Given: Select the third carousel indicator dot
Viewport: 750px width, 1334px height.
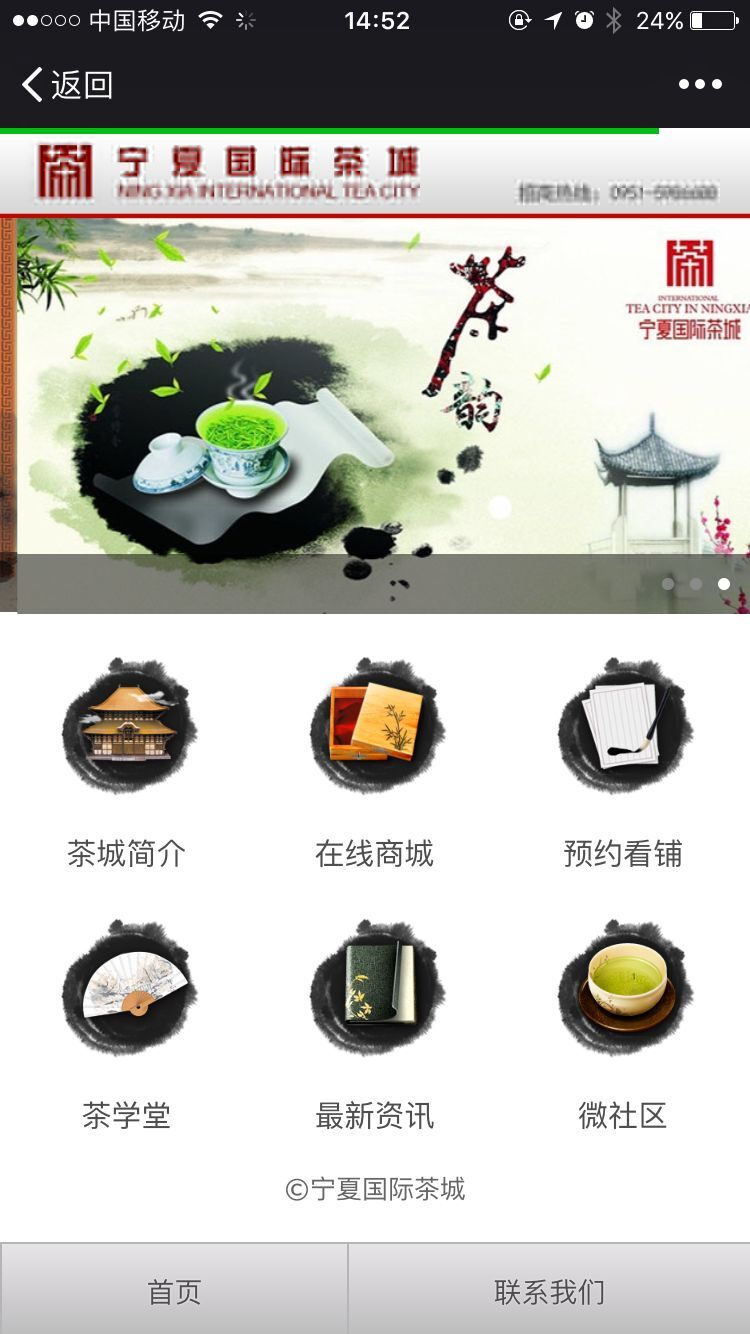Looking at the screenshot, I should coord(723,583).
